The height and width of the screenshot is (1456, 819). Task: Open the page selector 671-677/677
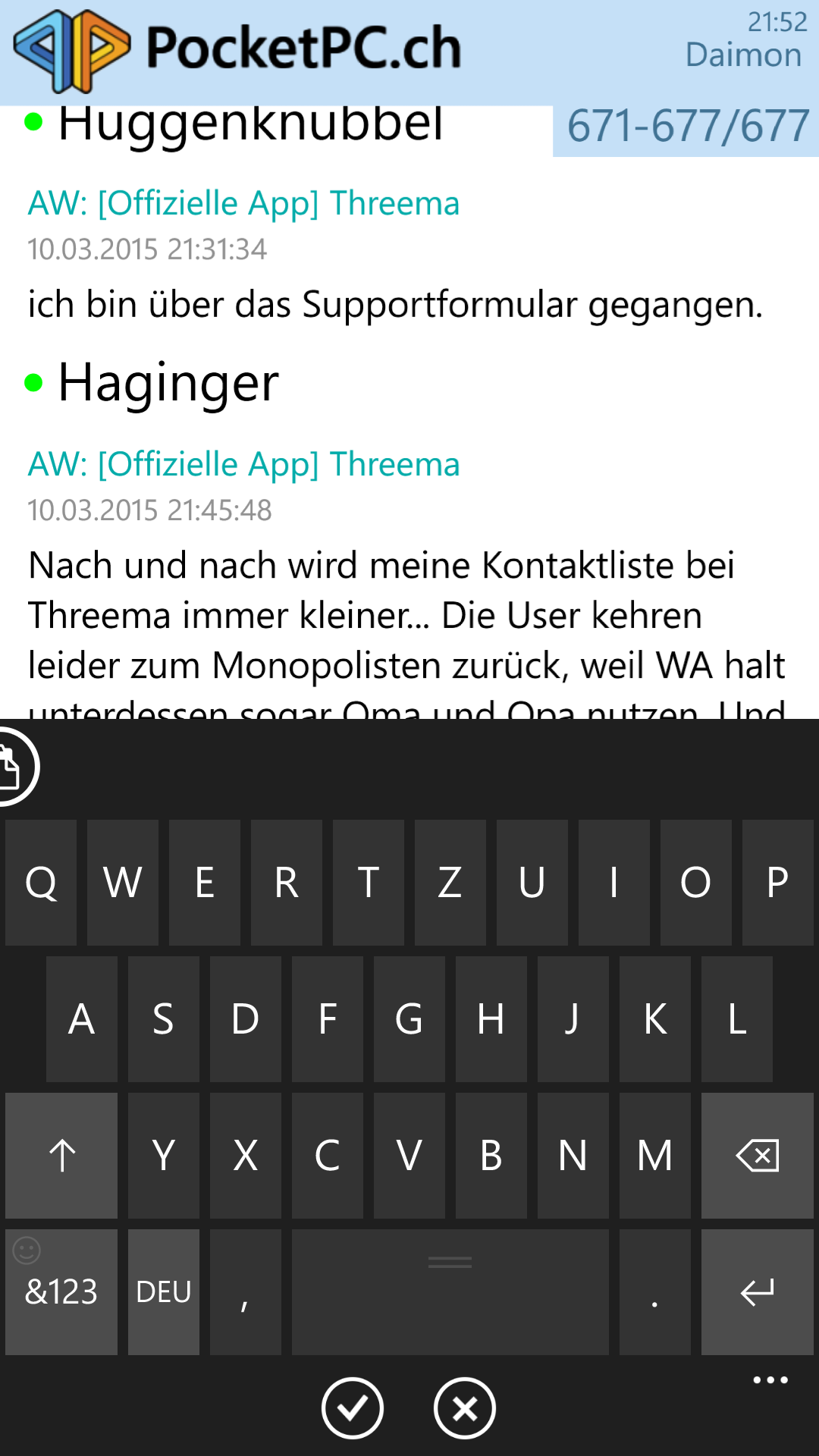pos(687,126)
